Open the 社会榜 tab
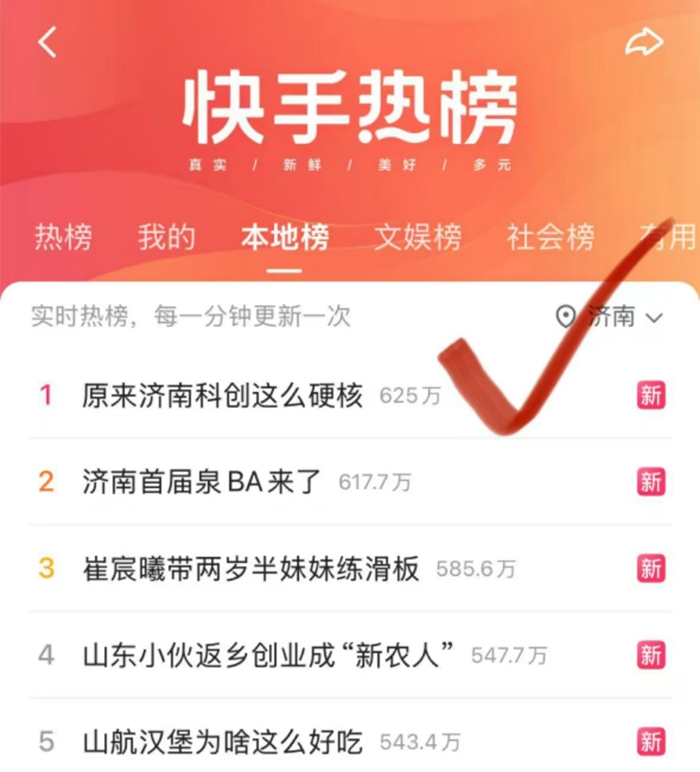This screenshot has height=772, width=700. (550, 237)
